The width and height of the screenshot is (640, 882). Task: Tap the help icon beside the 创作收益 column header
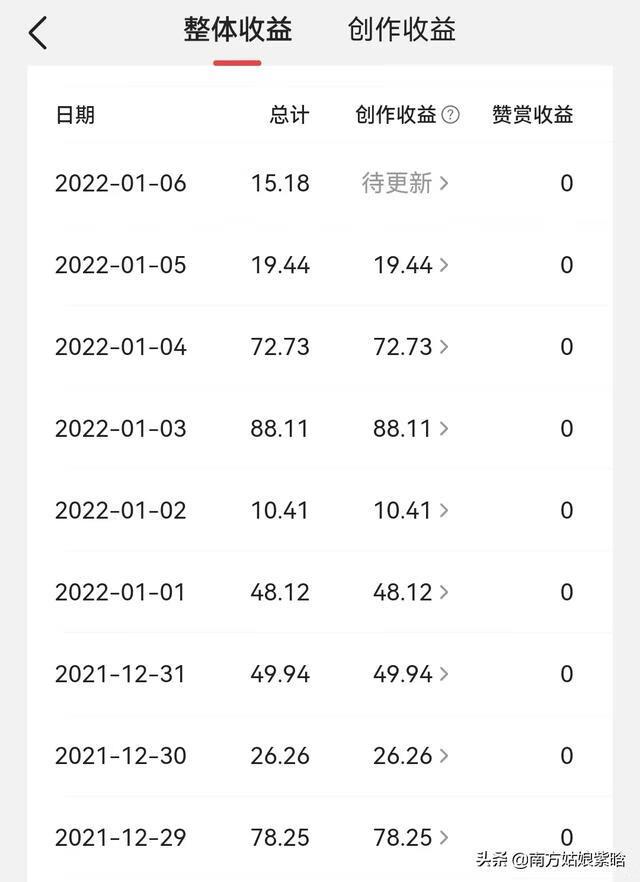pos(450,115)
